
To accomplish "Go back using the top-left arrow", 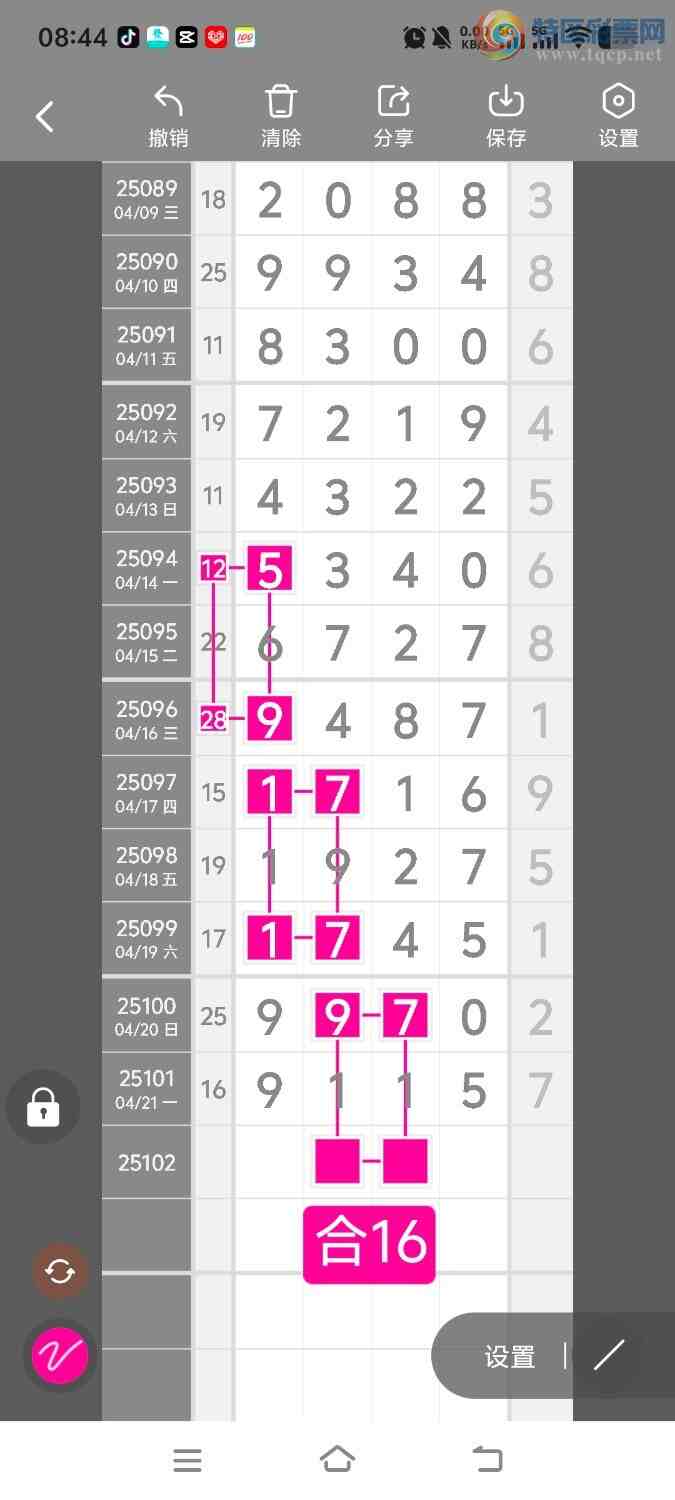I will pos(45,117).
